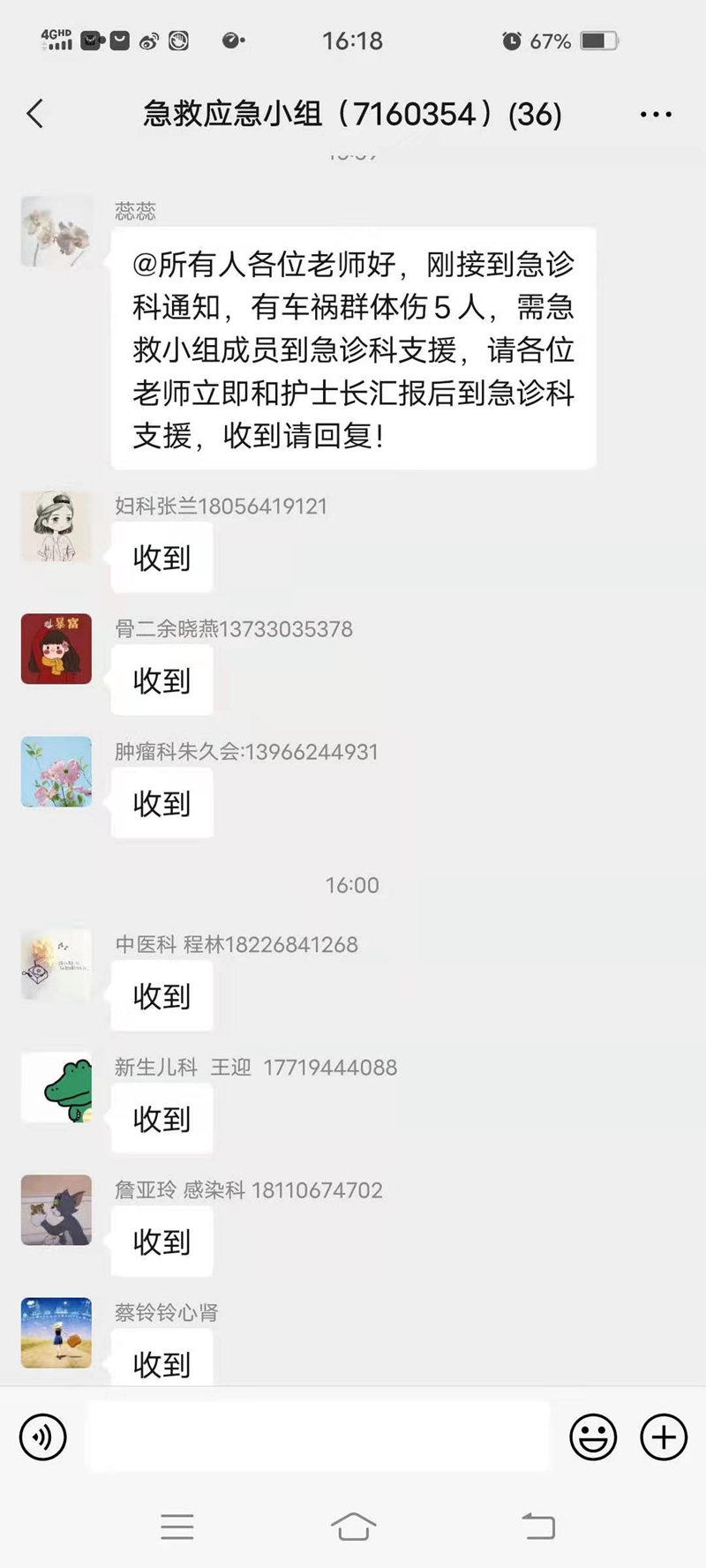706x1568 pixels.
Task: Open 中医科 程林's avatar
Action: (x=56, y=964)
